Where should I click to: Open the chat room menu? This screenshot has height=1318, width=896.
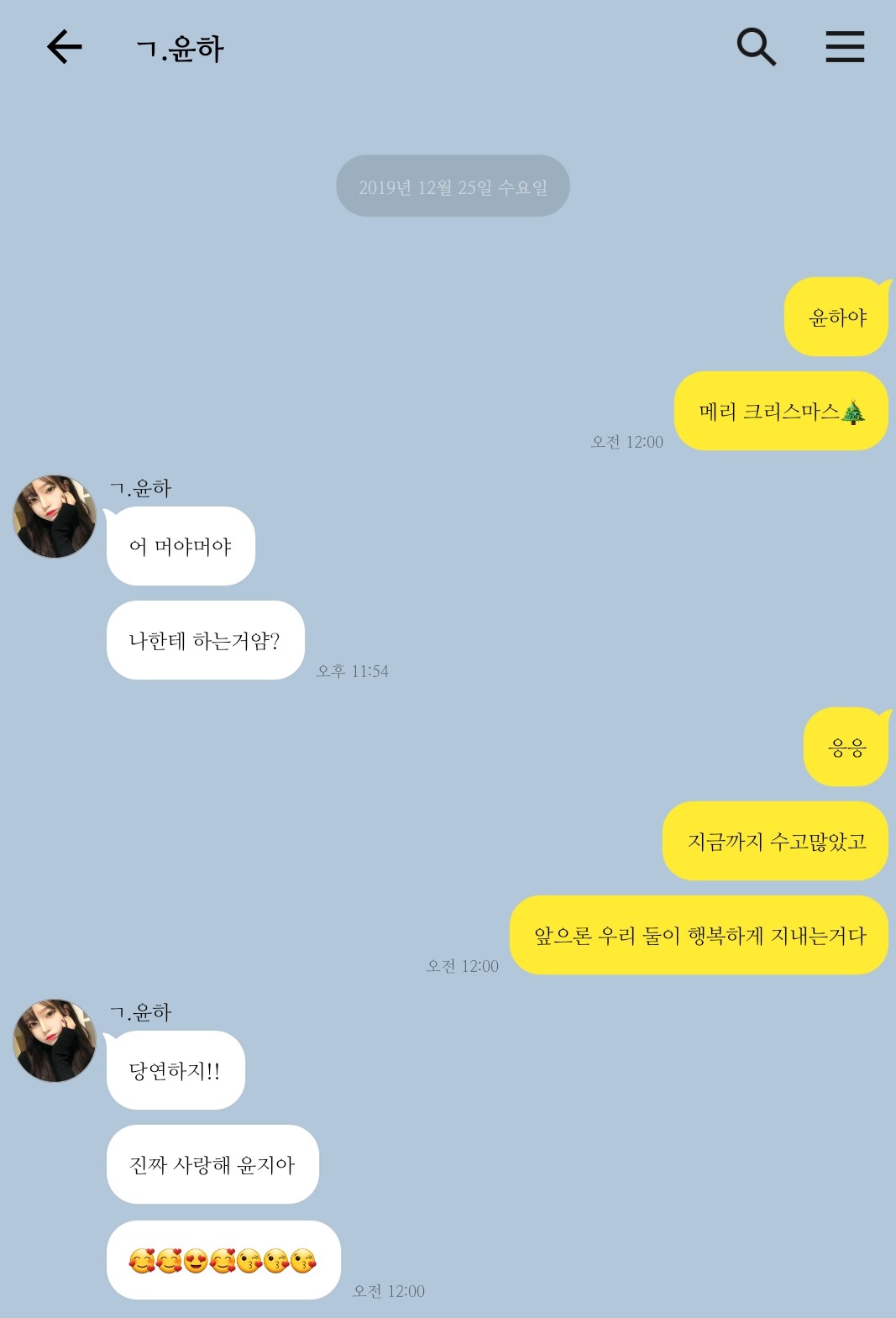[845, 47]
